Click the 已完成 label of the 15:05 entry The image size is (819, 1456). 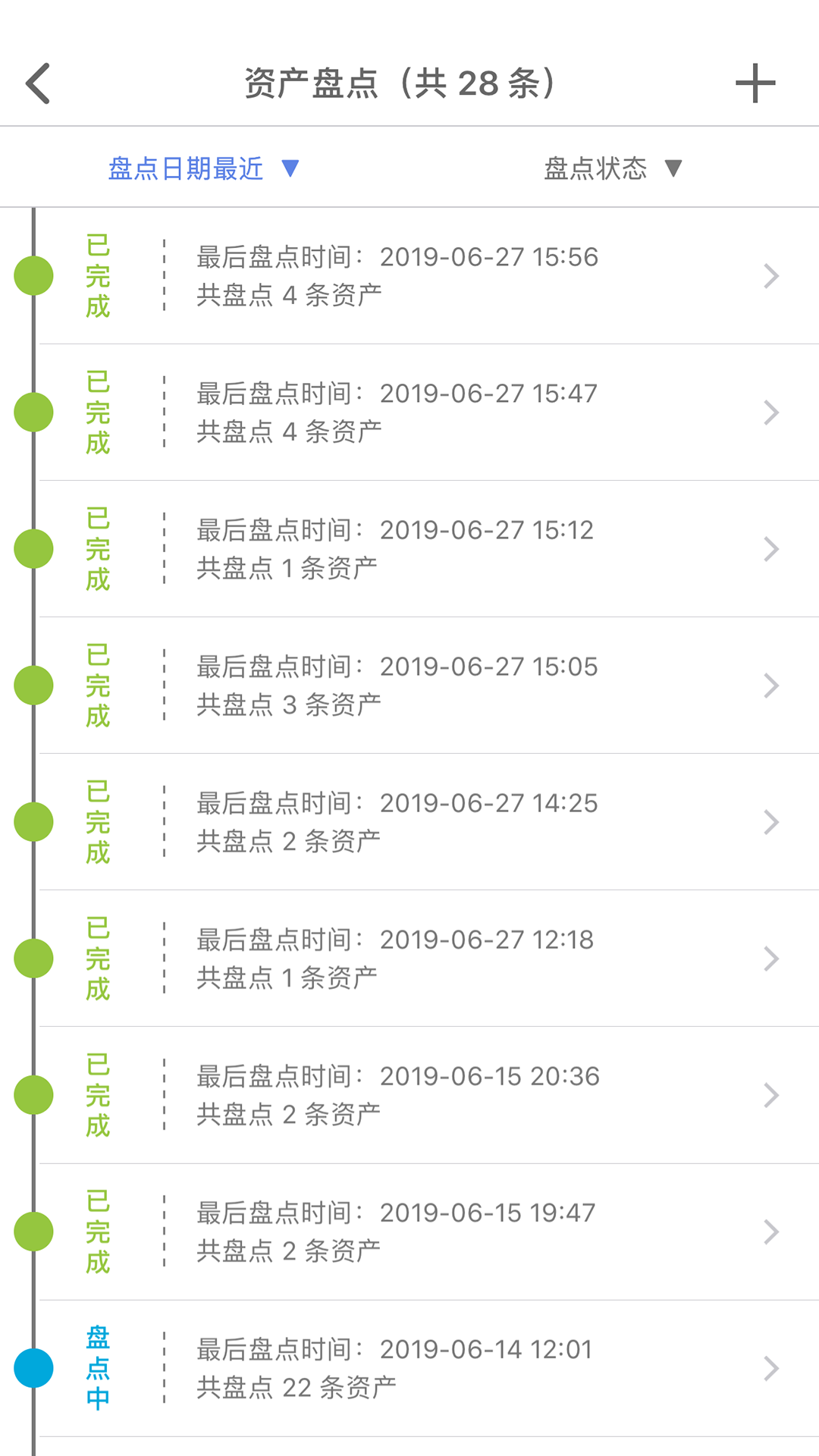[x=97, y=685]
